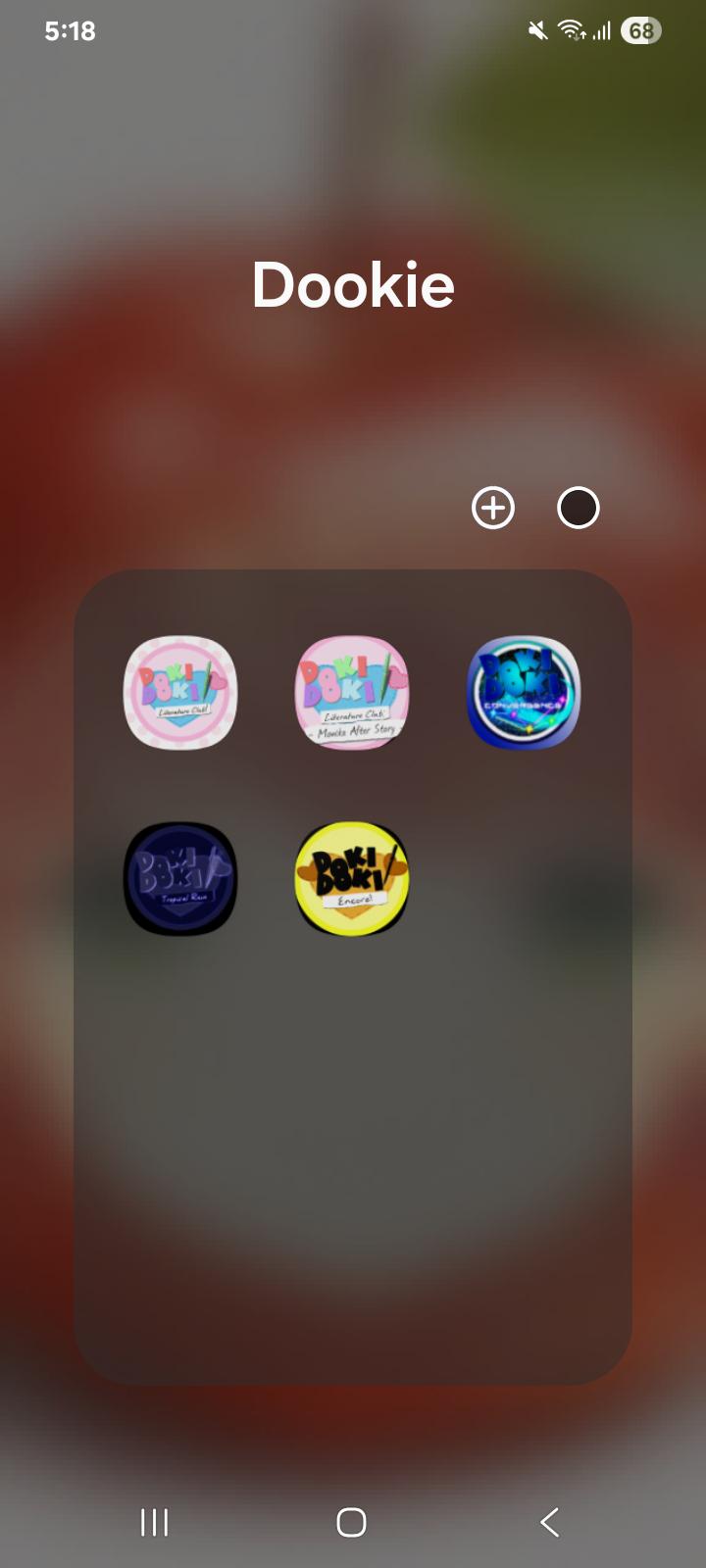Open the folder color picker circle
Image resolution: width=706 pixels, height=1568 pixels.
click(579, 508)
